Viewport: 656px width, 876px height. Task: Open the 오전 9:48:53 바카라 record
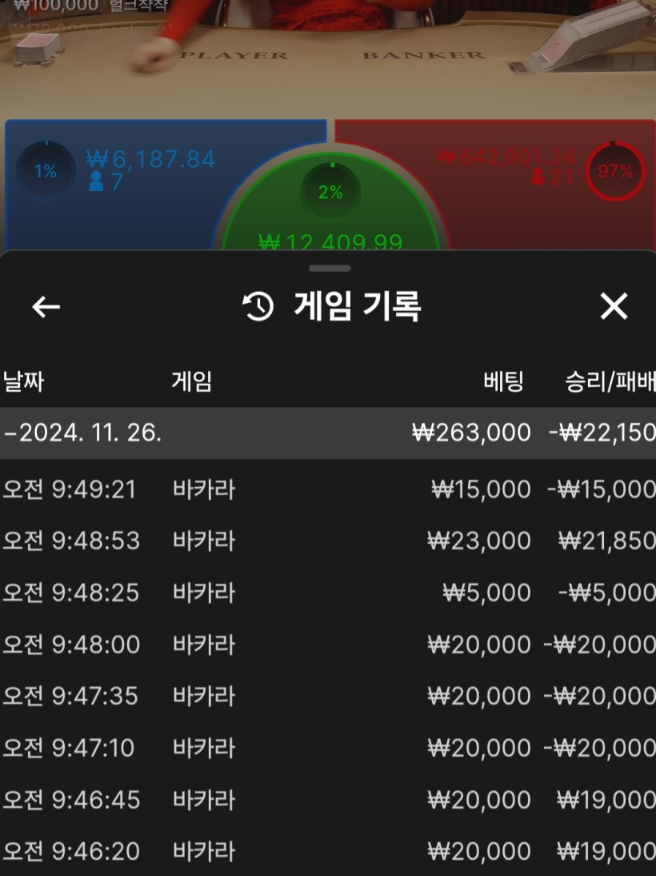(x=327, y=541)
